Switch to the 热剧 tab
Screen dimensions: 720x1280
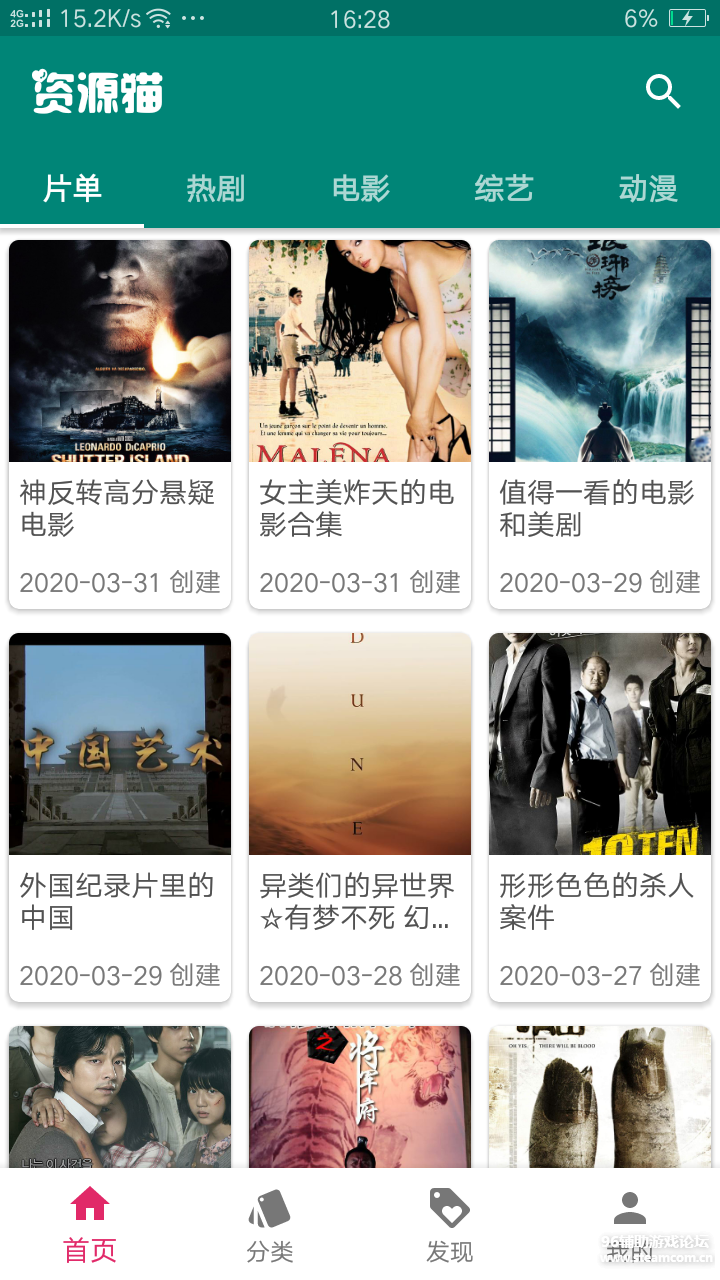point(216,189)
